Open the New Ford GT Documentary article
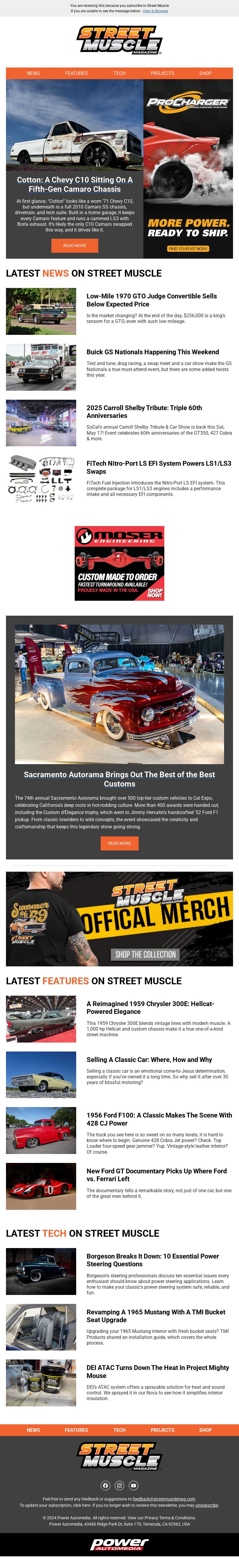 156,1175
